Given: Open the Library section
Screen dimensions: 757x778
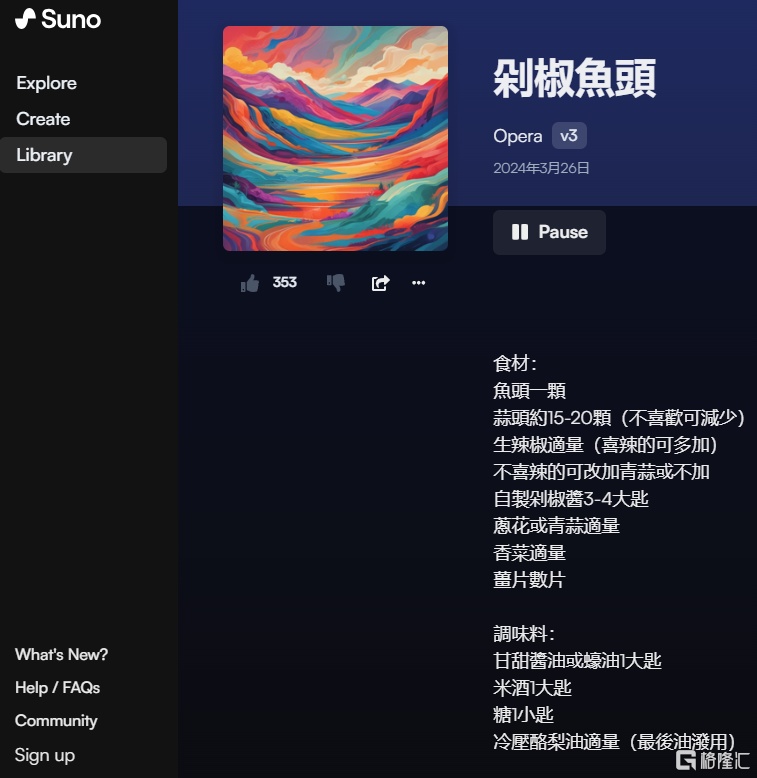Looking at the screenshot, I should coord(45,155).
